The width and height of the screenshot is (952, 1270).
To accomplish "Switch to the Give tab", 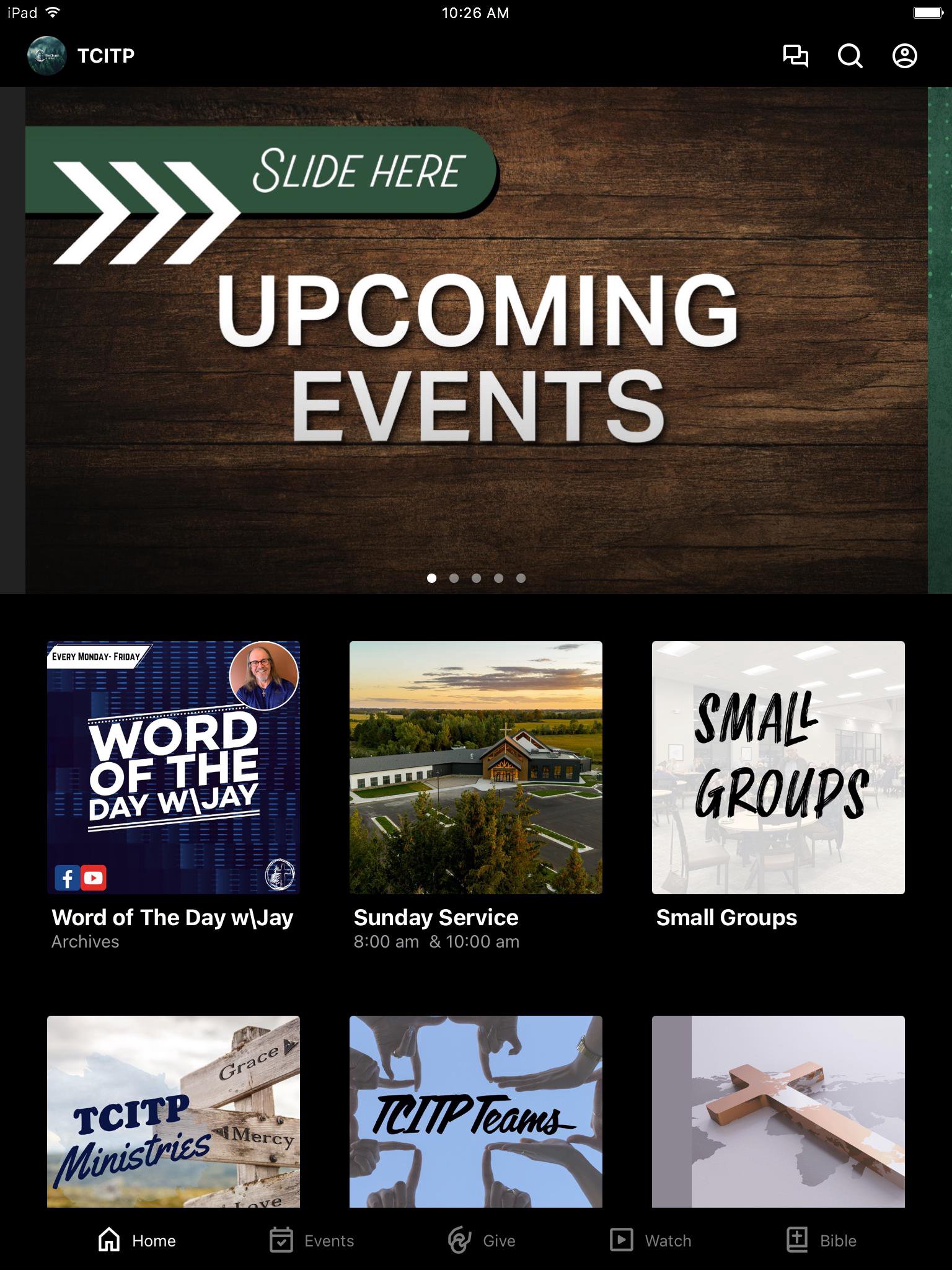I will [482, 1240].
